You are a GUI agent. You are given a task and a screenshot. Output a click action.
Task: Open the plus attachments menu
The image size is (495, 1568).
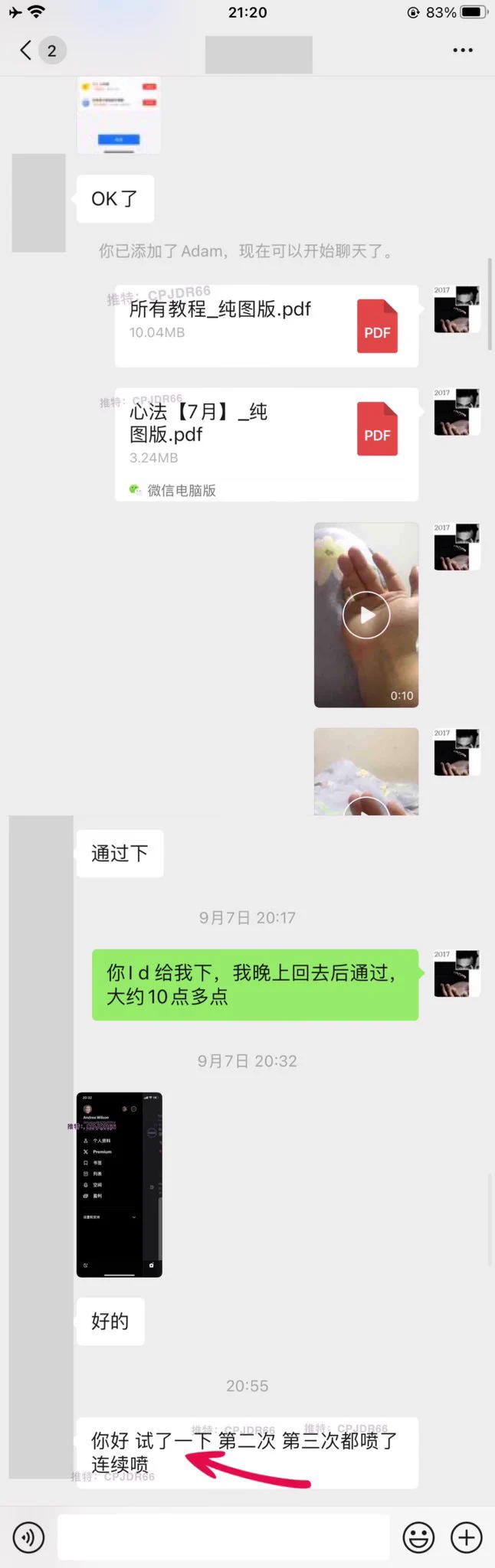point(466,1537)
